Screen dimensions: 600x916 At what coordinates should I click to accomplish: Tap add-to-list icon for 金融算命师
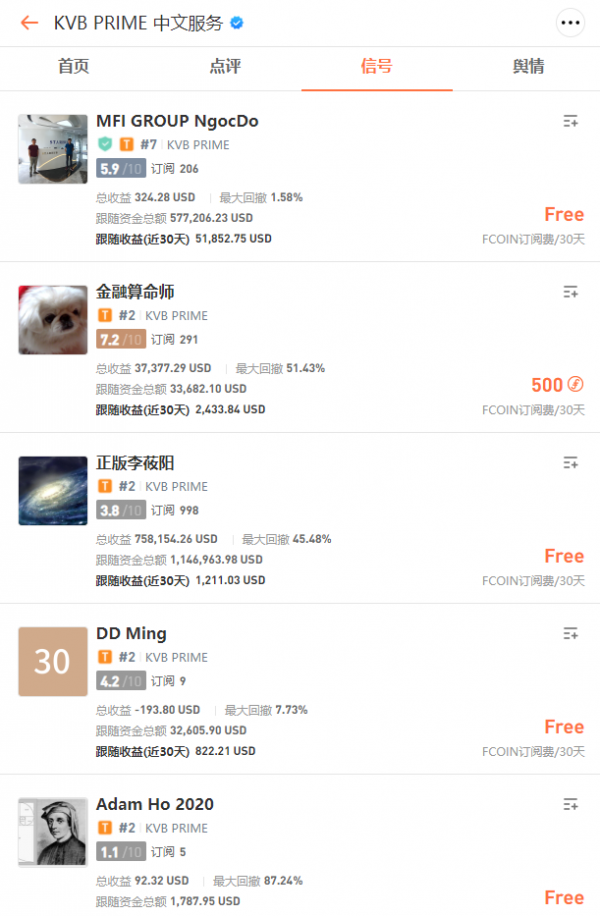coord(570,292)
